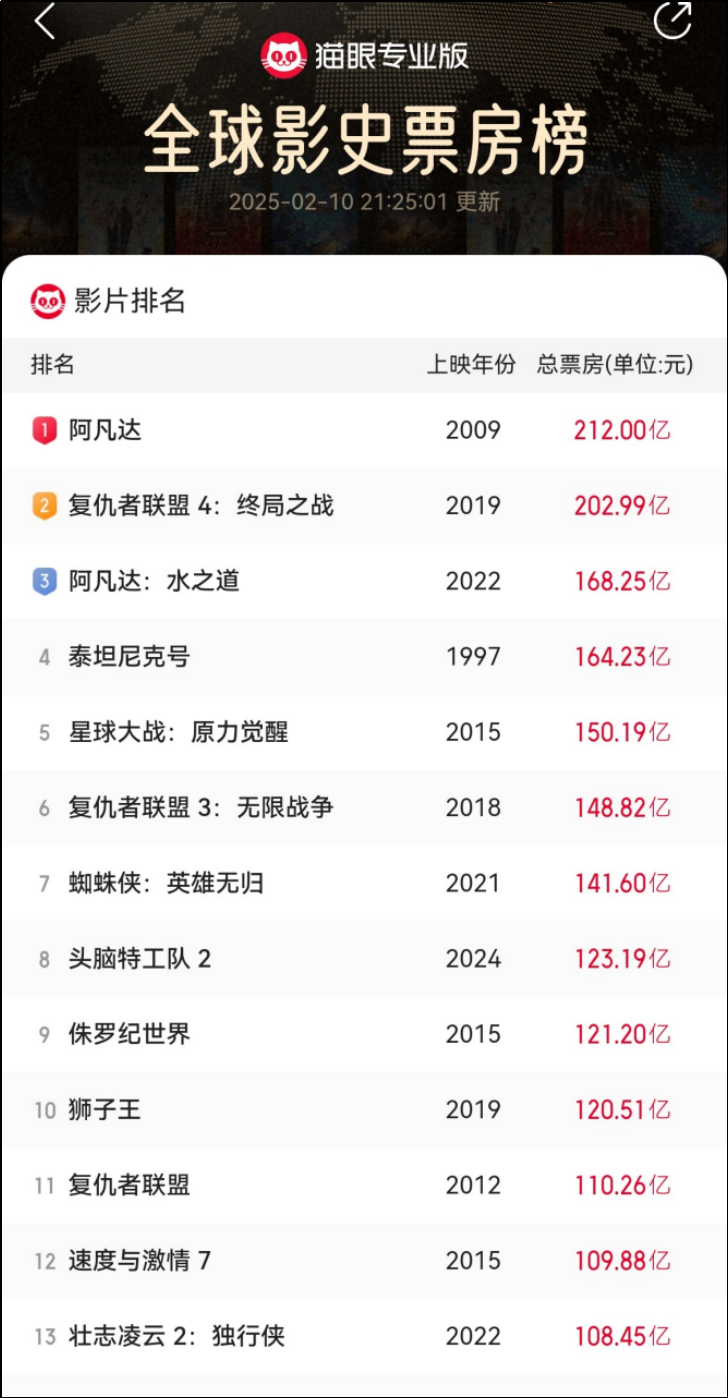Open 星球大战：原力觉醒 entry
Screen dimensions: 728x1398
pyautogui.click(x=178, y=732)
